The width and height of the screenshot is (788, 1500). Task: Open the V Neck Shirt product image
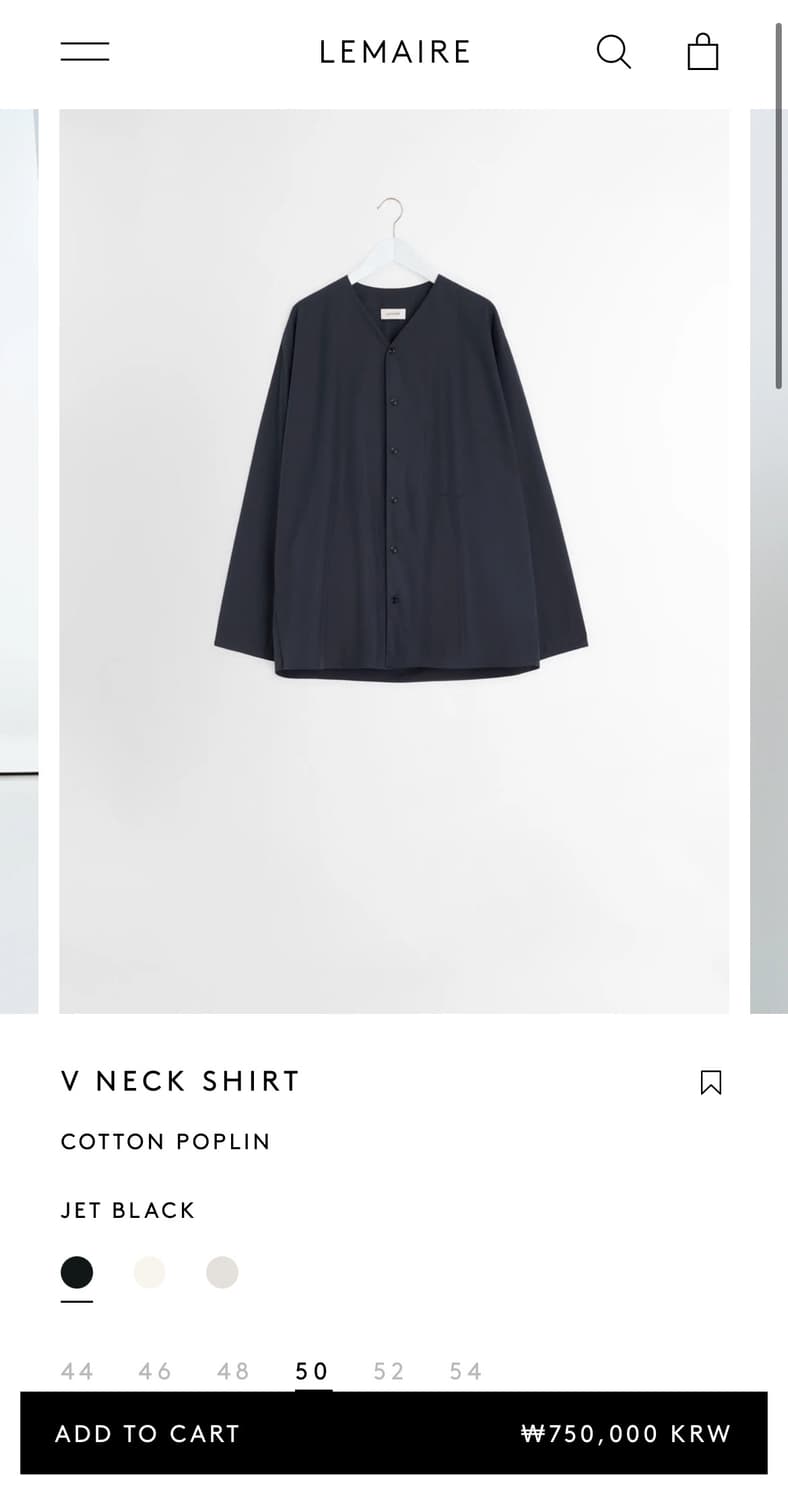[x=394, y=560]
